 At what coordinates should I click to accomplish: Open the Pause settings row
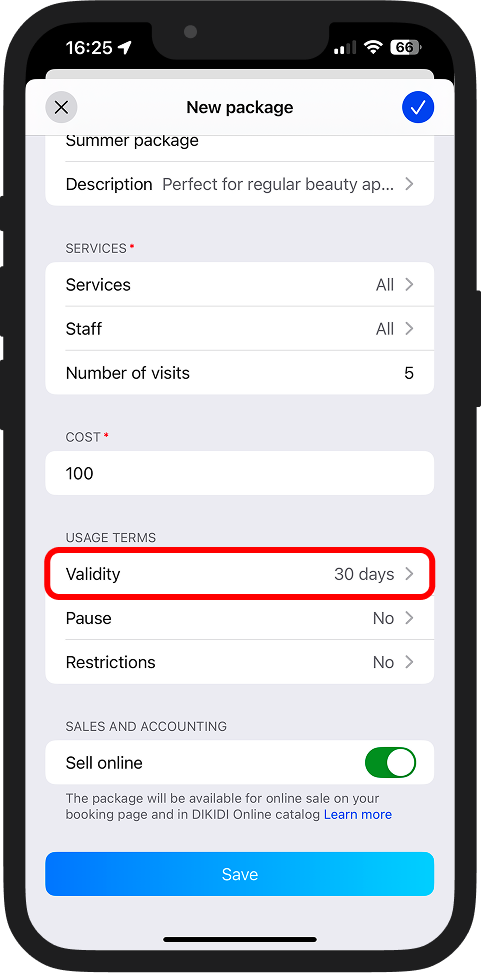[240, 618]
